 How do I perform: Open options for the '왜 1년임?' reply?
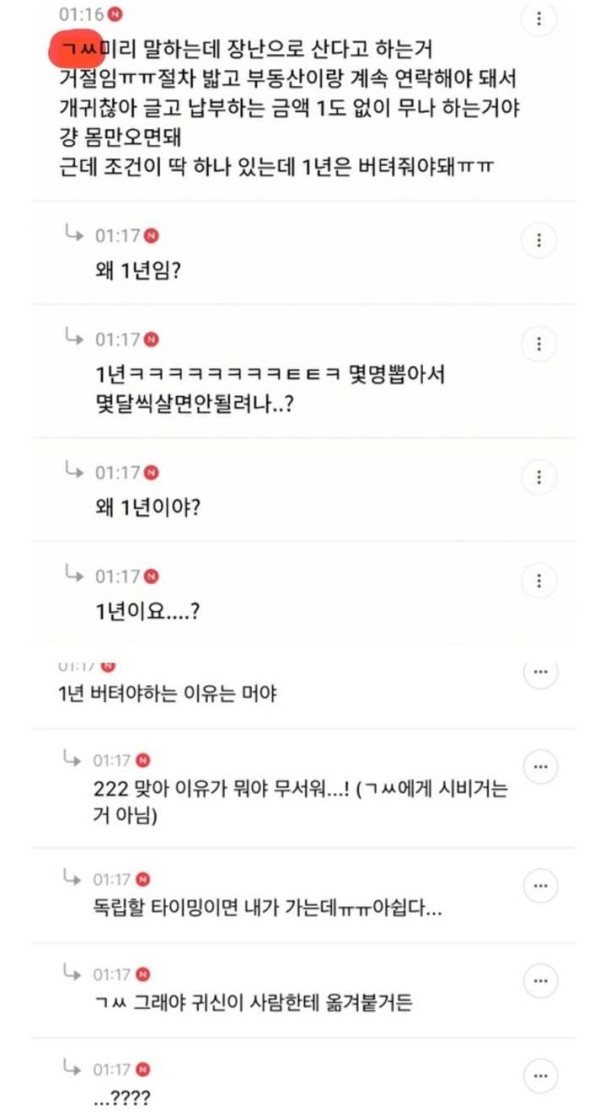tap(539, 240)
